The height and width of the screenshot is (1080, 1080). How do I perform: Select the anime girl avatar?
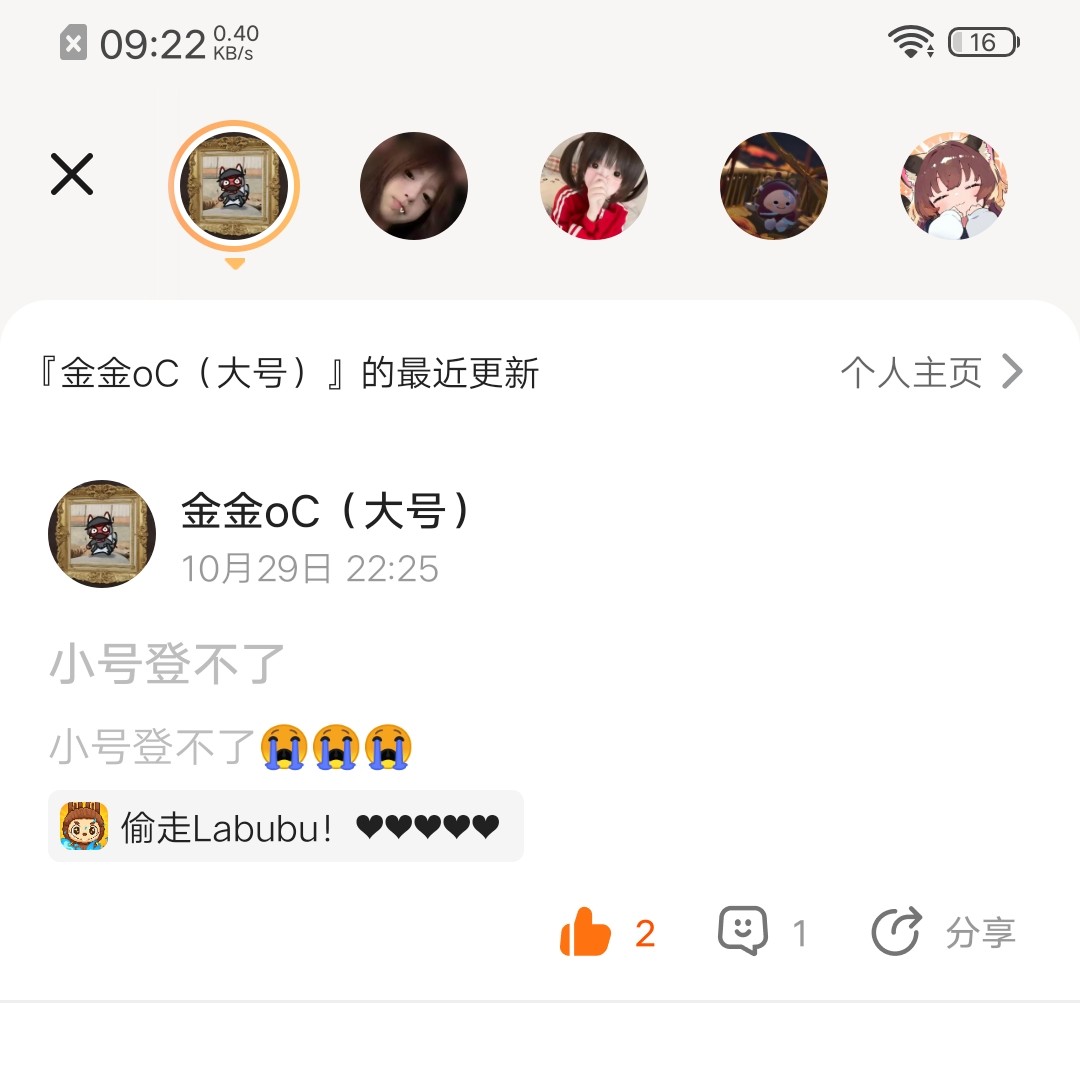point(954,186)
